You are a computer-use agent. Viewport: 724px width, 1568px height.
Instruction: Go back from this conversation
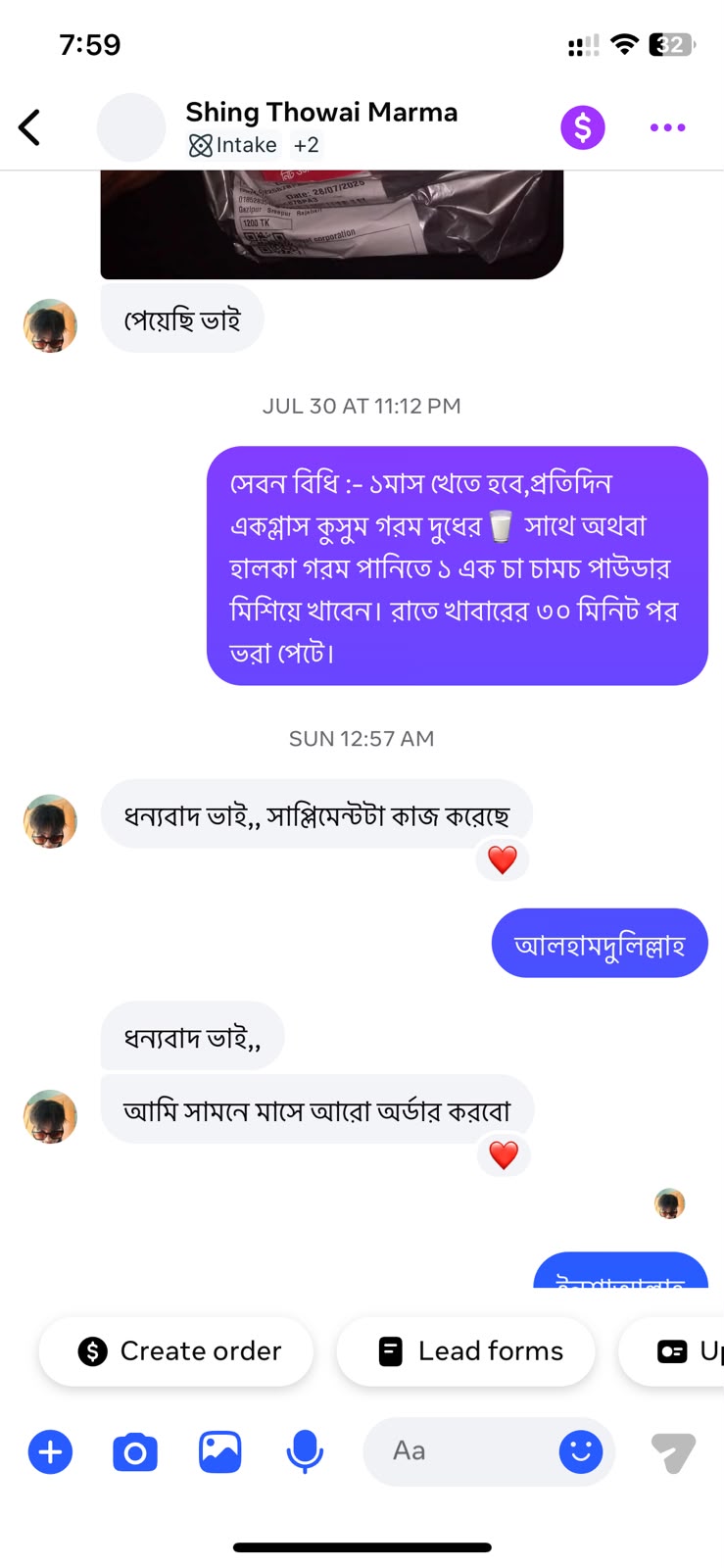tap(30, 127)
